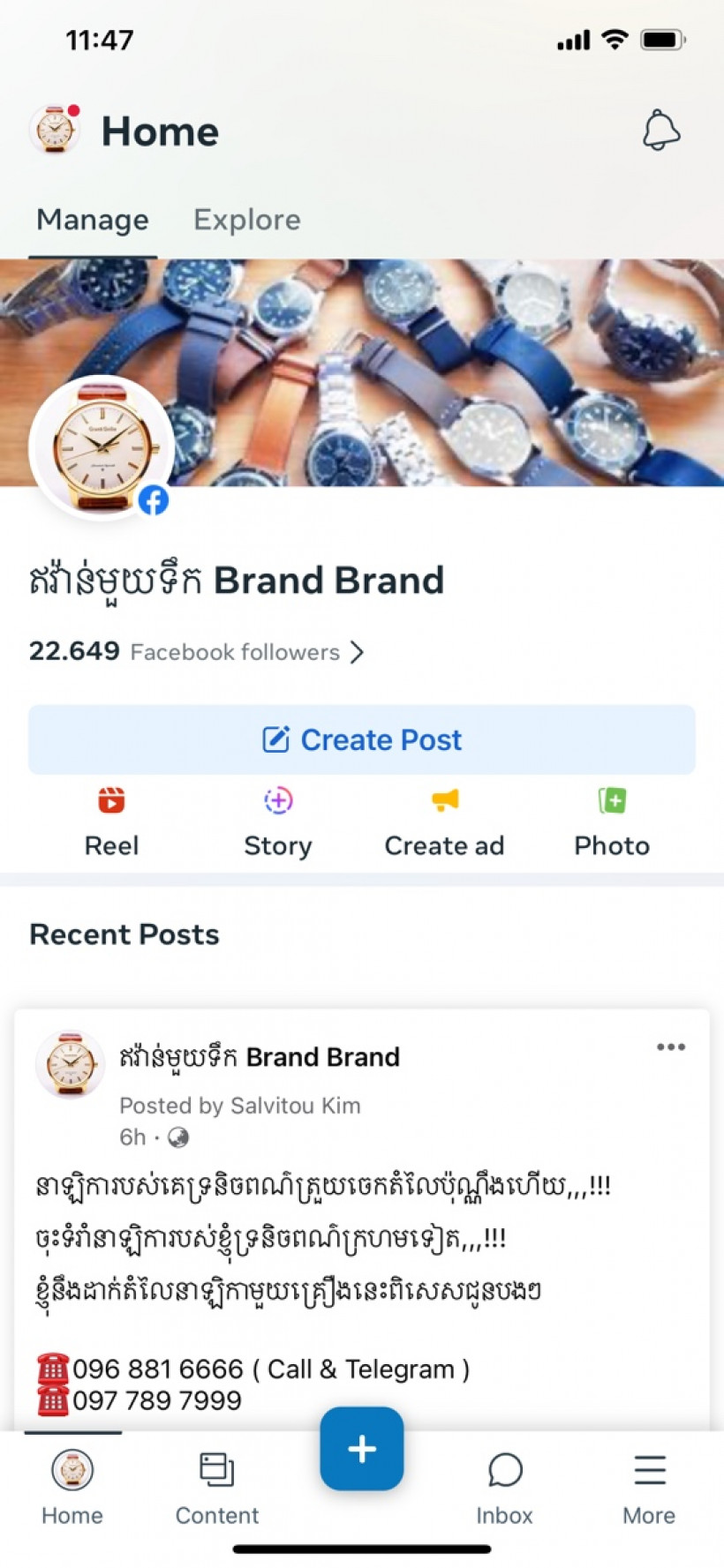Select Salvitou Kim in the post header
The image size is (724, 1568).
(295, 1105)
